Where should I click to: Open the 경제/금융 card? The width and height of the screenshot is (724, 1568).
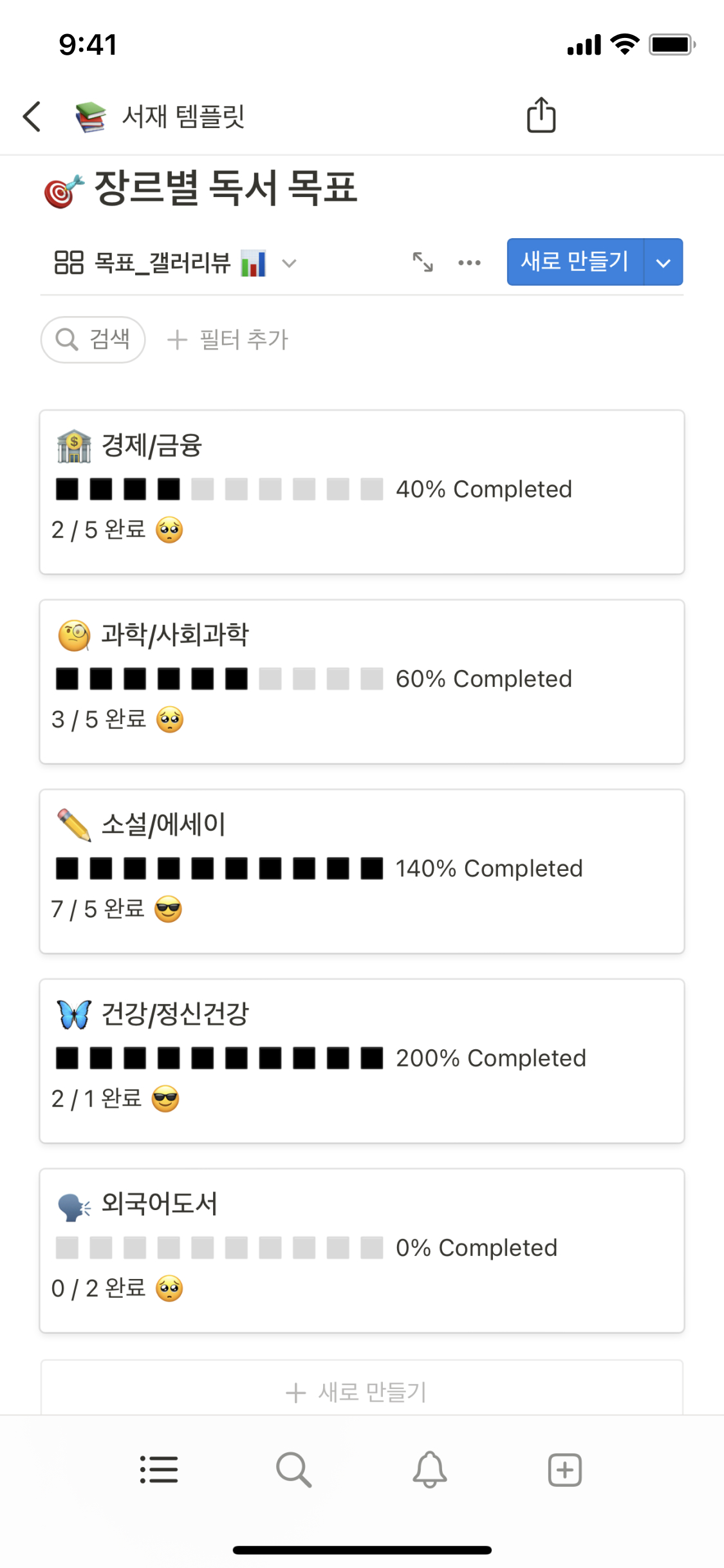(x=362, y=492)
